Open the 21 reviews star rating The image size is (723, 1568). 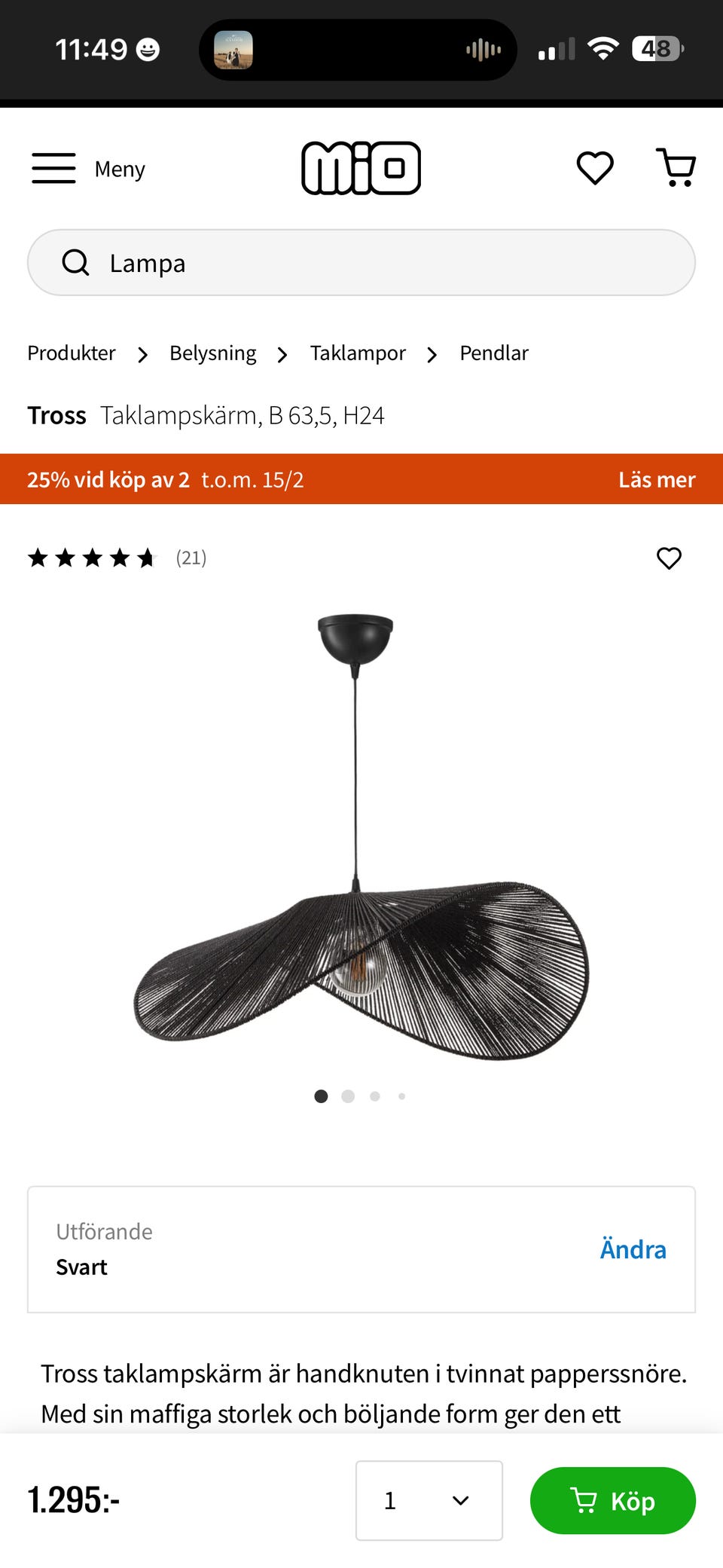tap(117, 558)
